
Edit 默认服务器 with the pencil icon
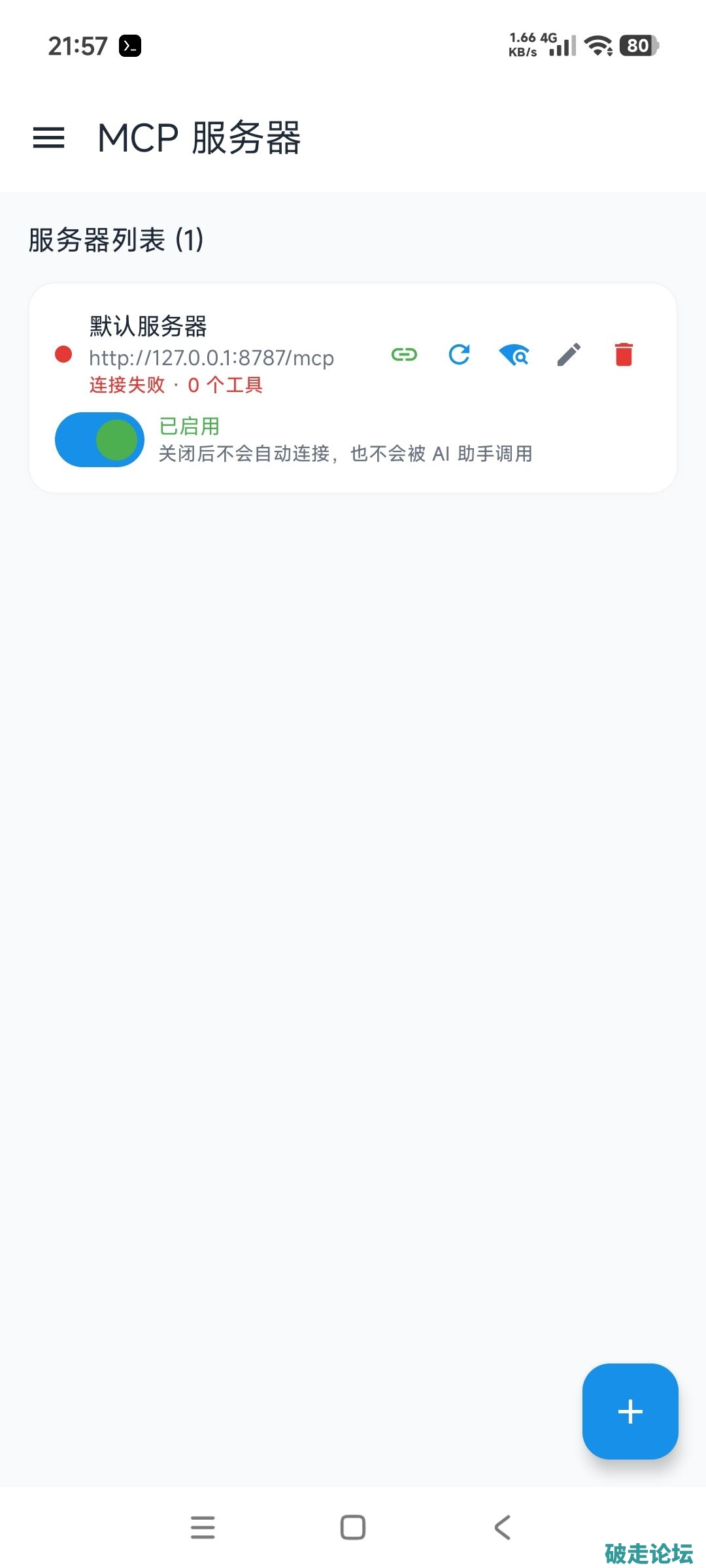569,355
